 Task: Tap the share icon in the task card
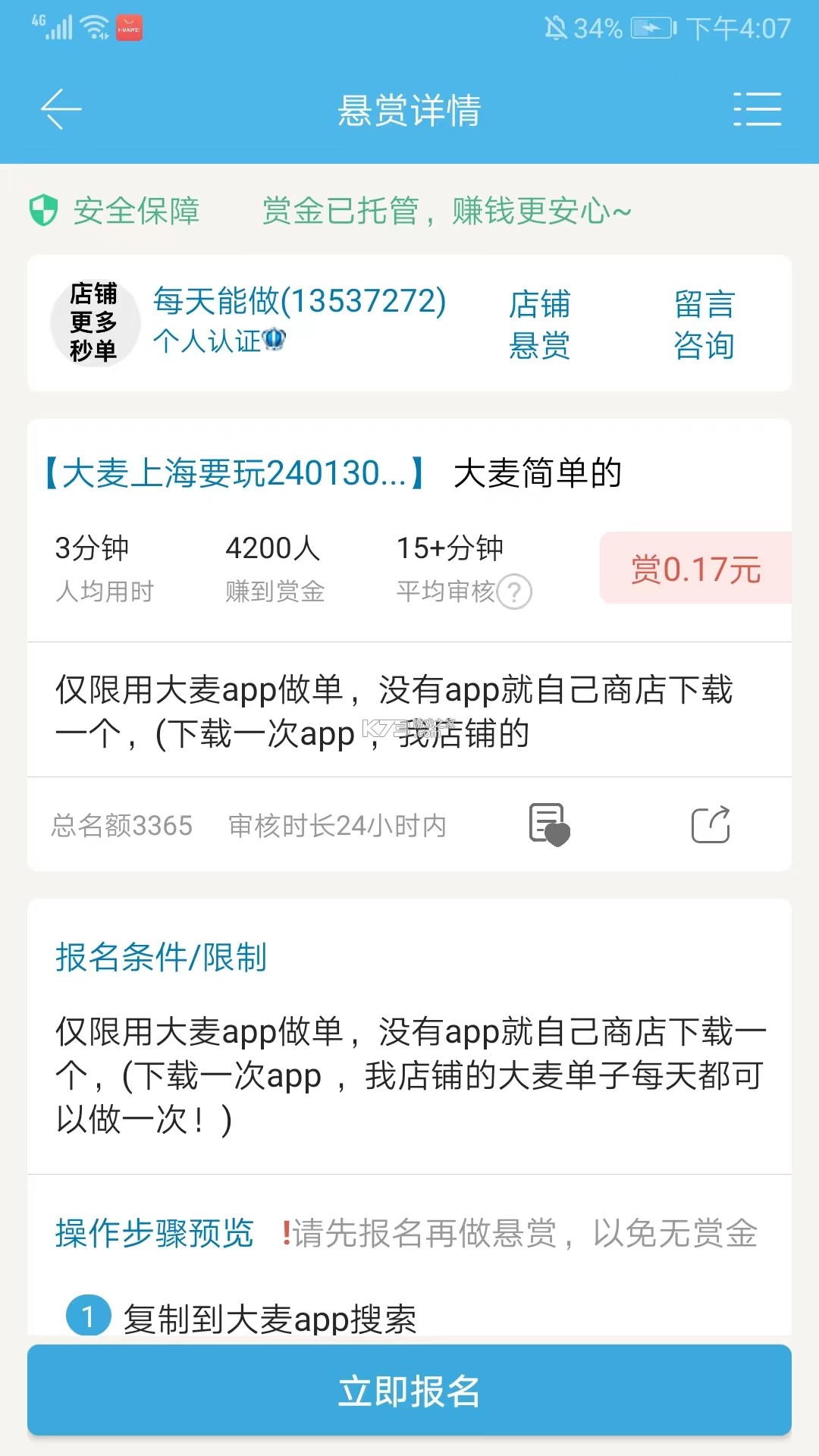tap(710, 827)
